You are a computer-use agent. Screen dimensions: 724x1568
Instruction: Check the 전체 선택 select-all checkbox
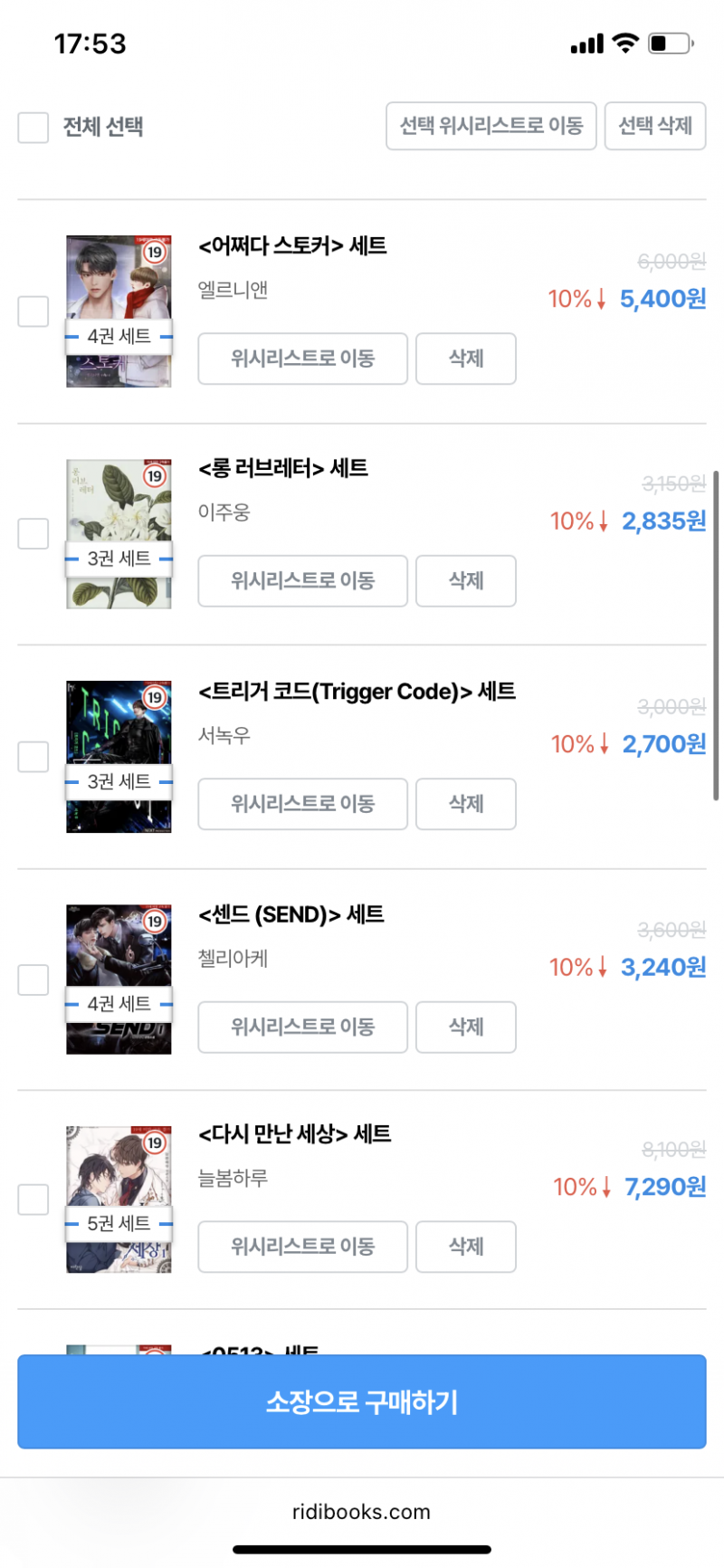pyautogui.click(x=33, y=128)
